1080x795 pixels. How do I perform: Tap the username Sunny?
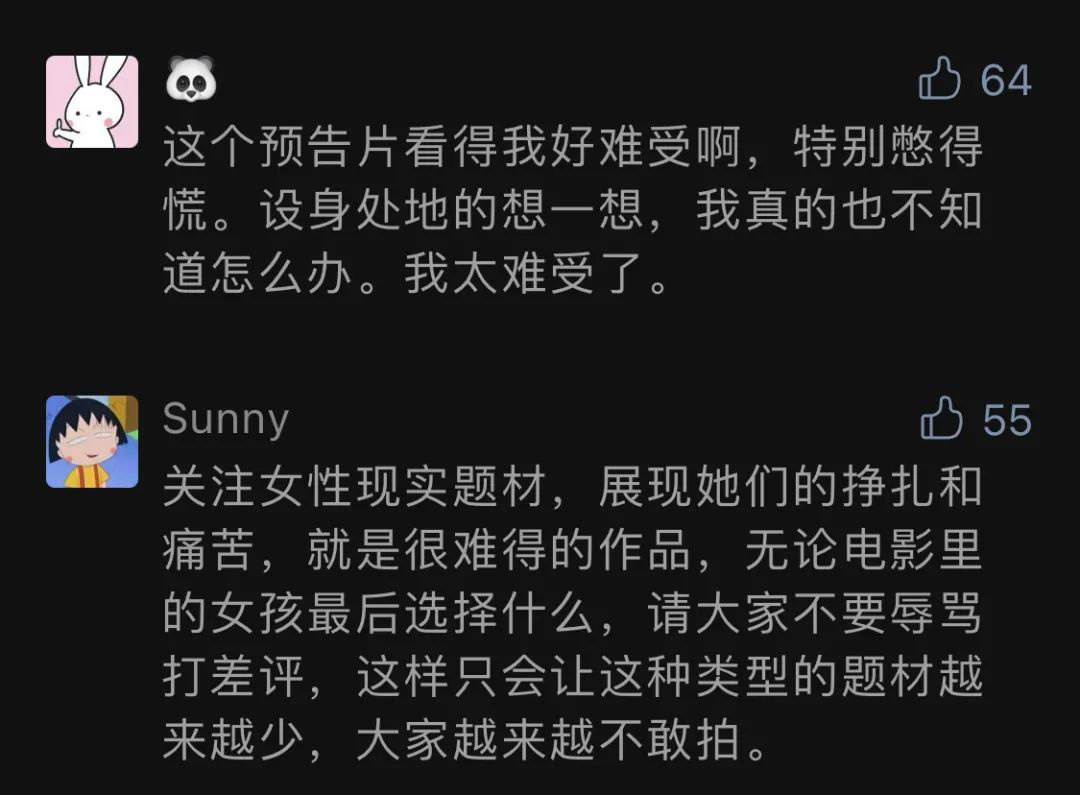click(x=226, y=419)
